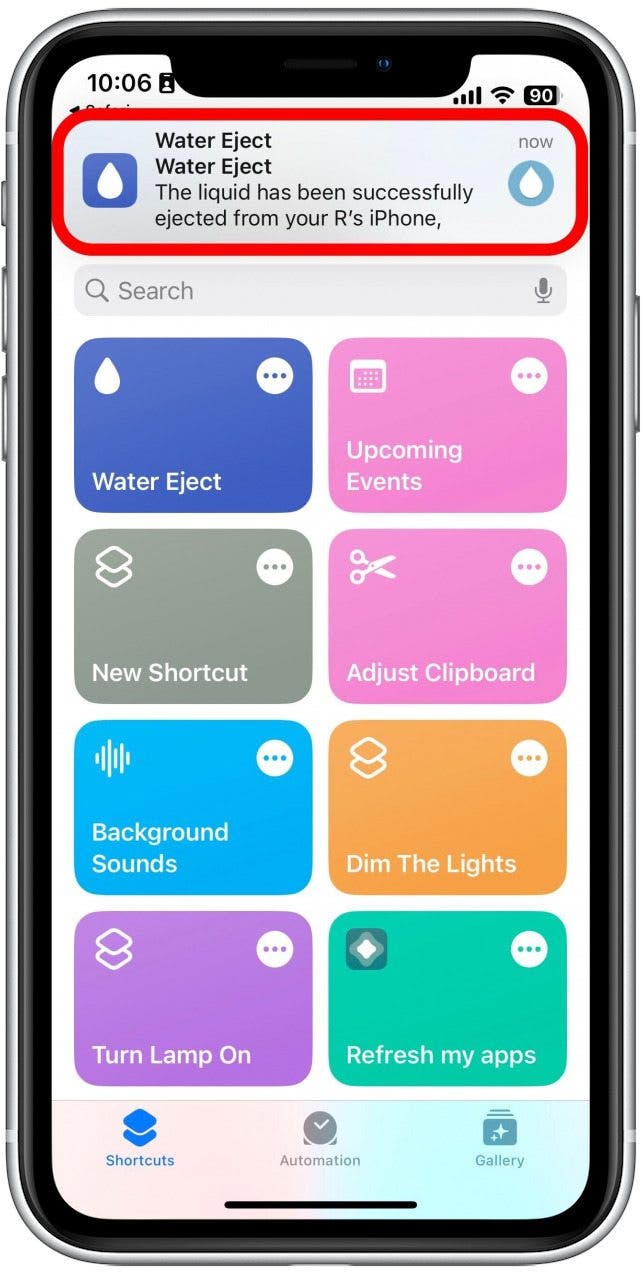Open Adjust Clipboard ellipsis menu

tap(529, 568)
